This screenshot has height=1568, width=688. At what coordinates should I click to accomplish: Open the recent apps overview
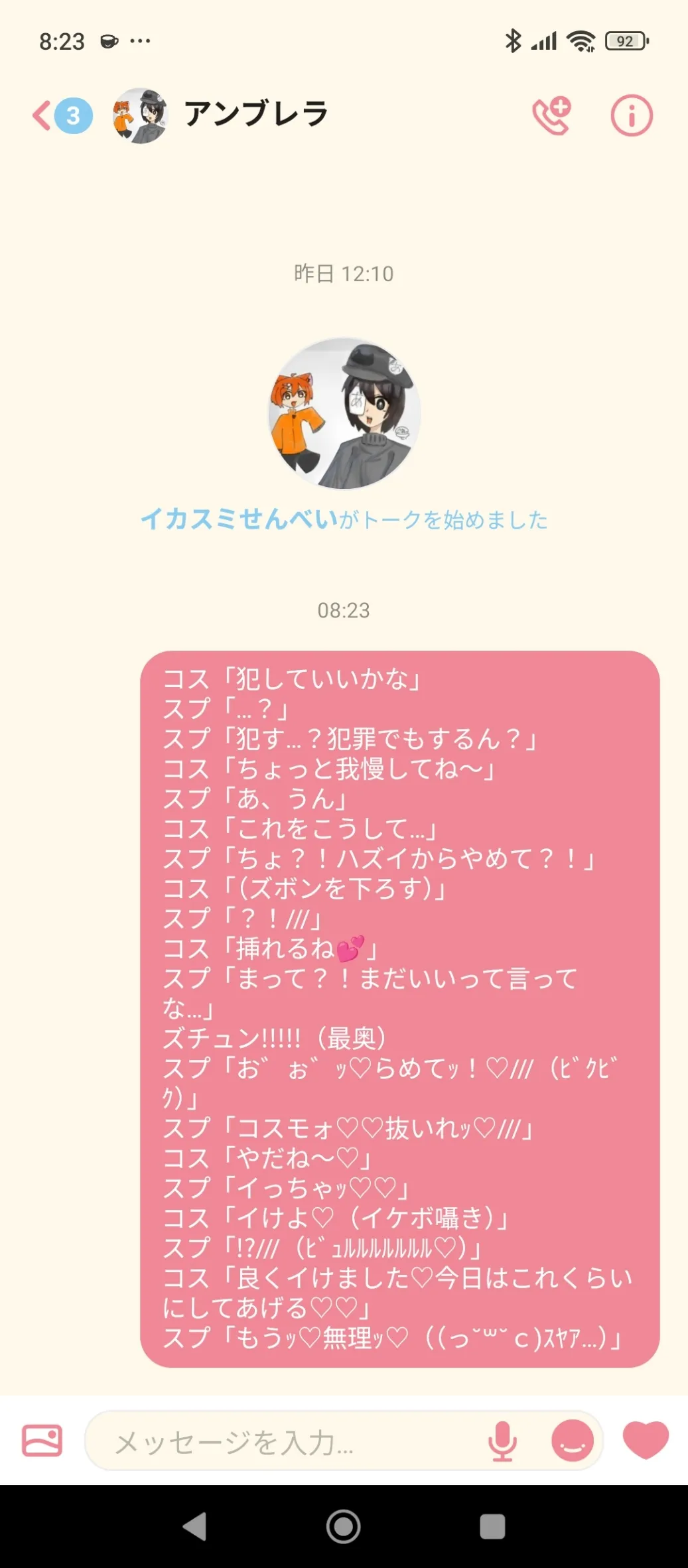(x=492, y=1526)
